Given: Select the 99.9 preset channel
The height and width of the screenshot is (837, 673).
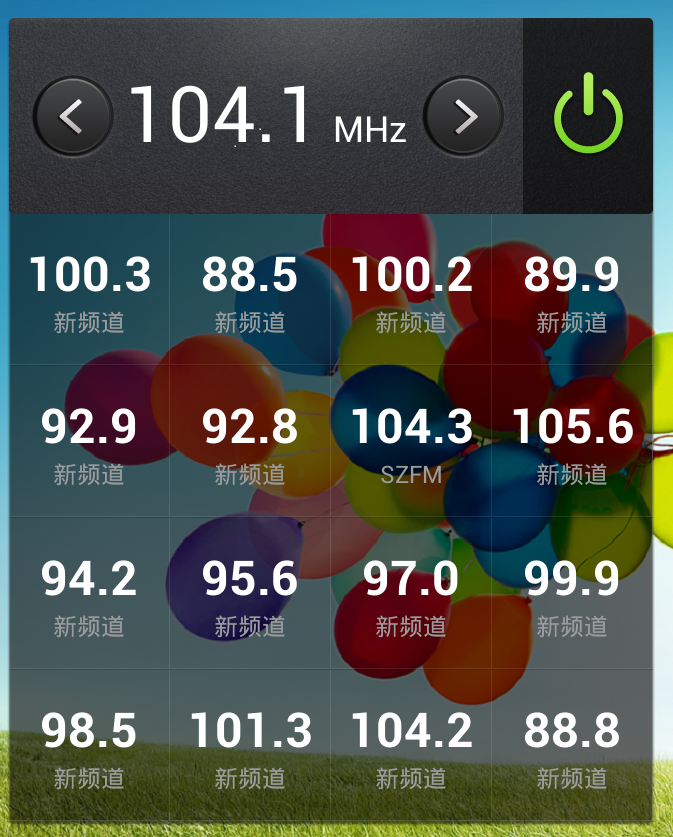Looking at the screenshot, I should click(572, 594).
